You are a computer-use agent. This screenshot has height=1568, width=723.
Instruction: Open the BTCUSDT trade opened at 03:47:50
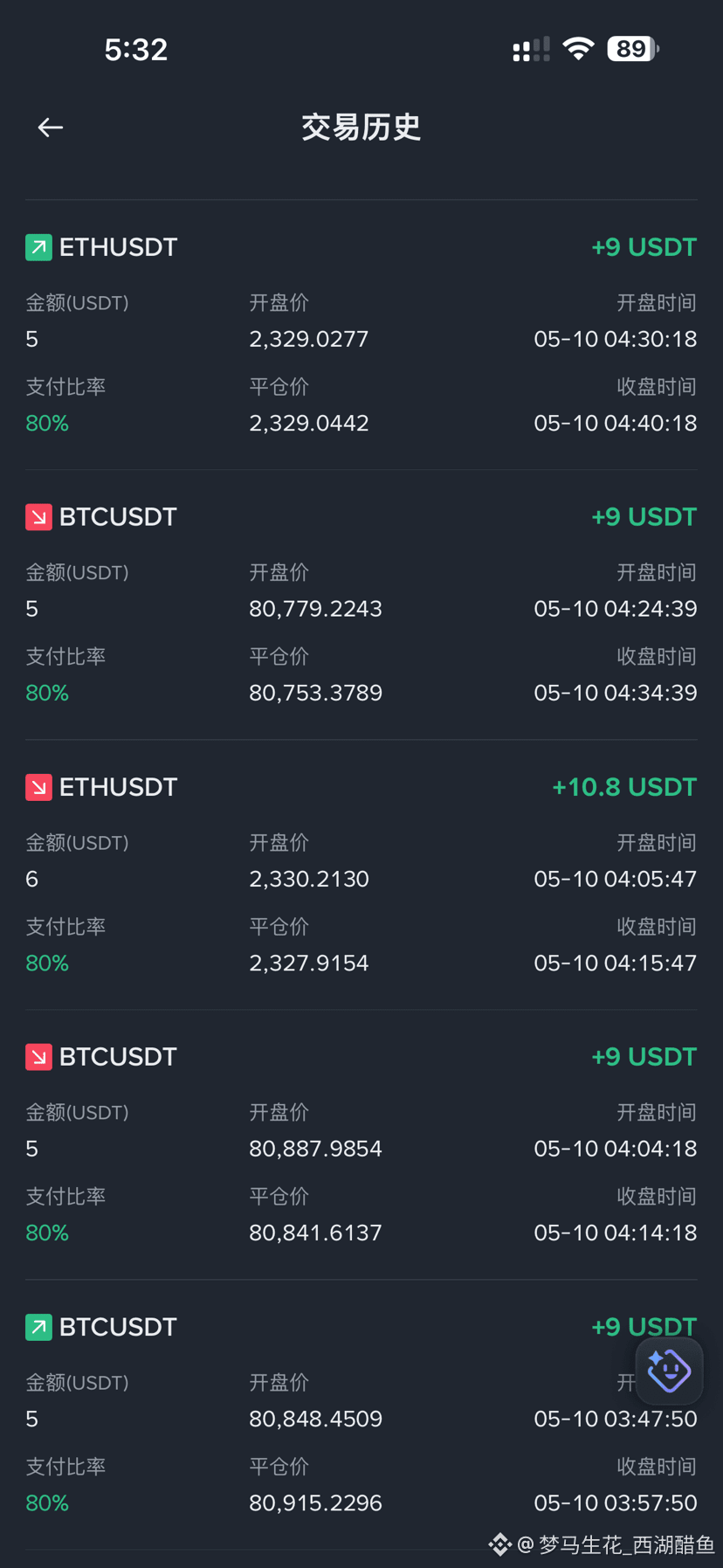(361, 1415)
